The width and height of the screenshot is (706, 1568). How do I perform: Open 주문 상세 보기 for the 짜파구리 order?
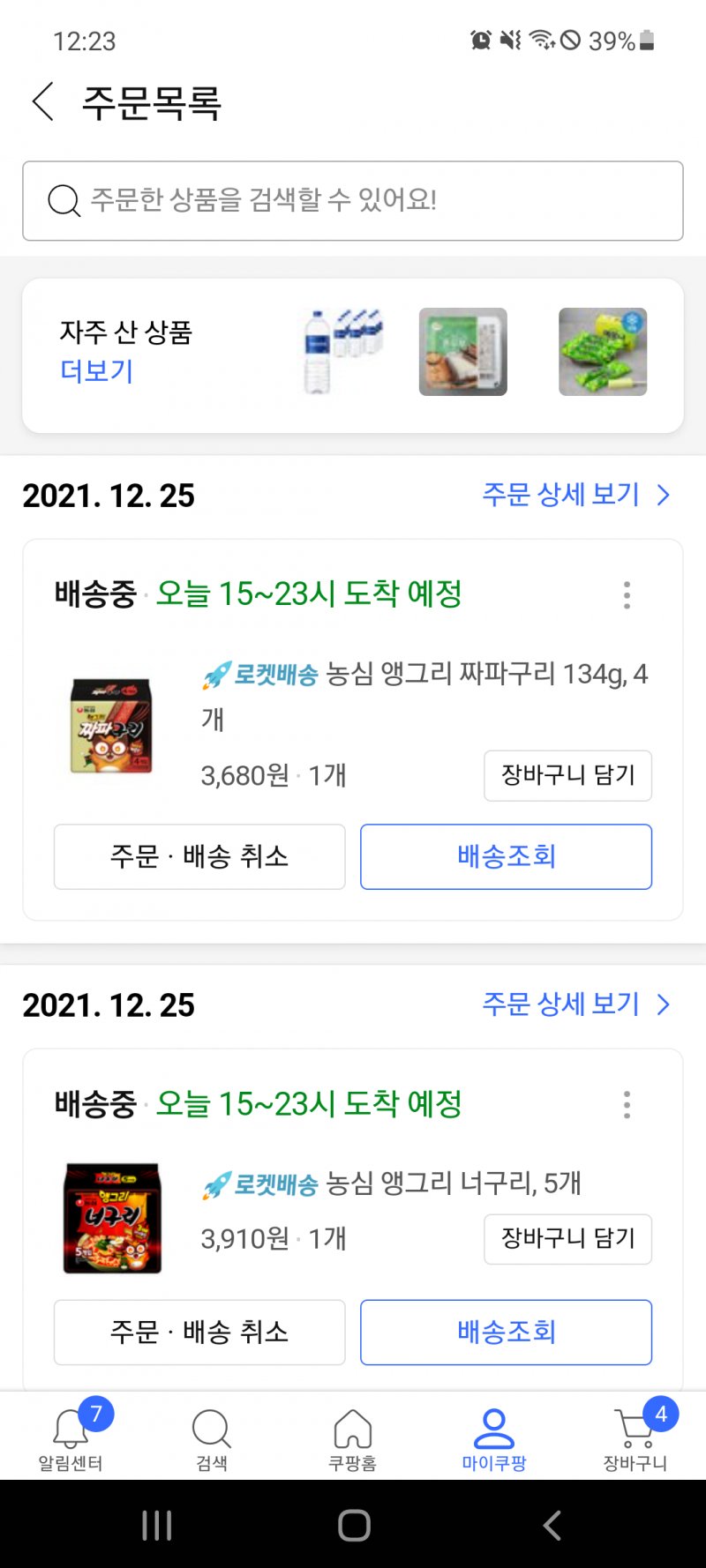tap(575, 495)
